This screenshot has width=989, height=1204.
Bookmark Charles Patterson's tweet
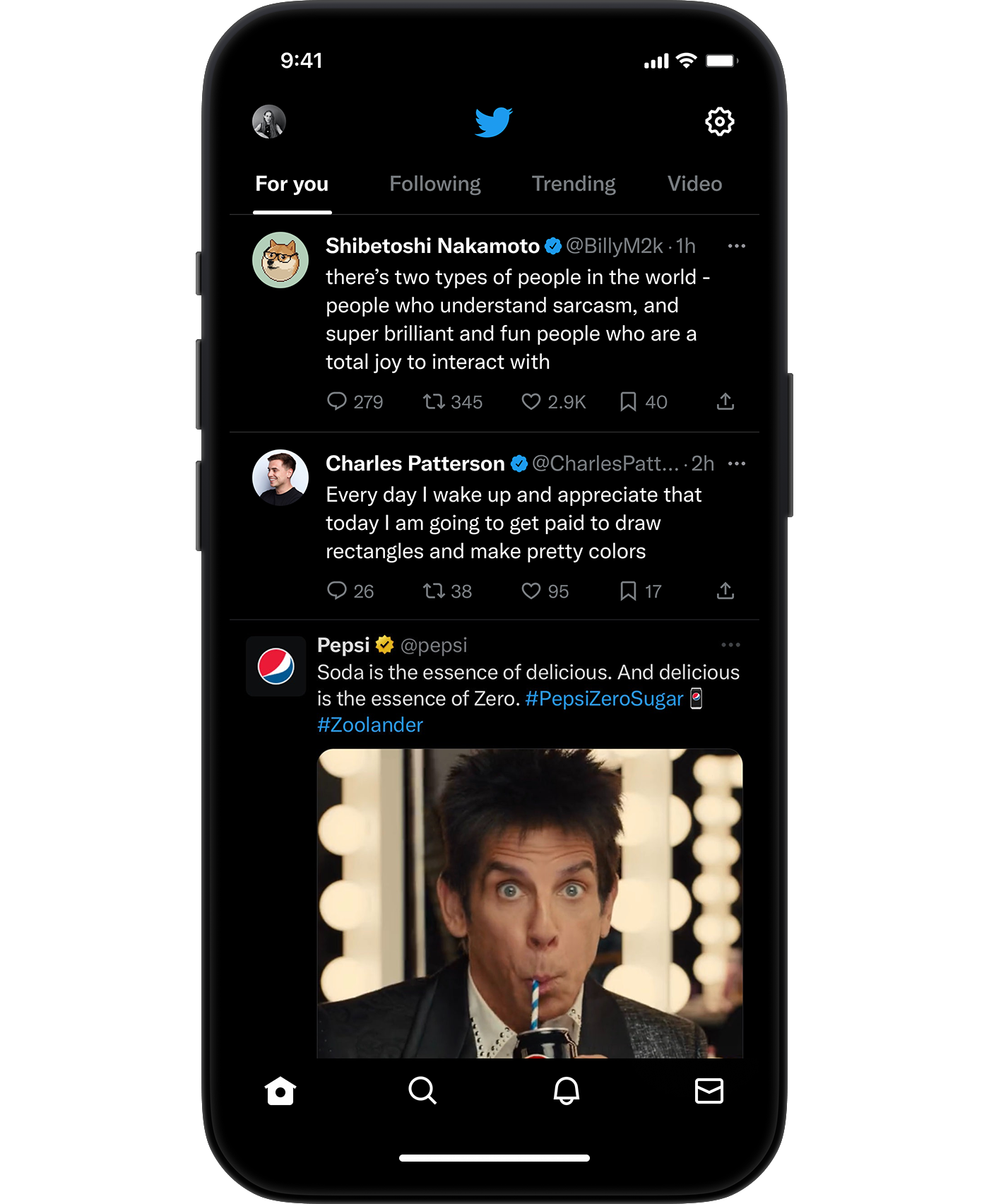pos(629,591)
